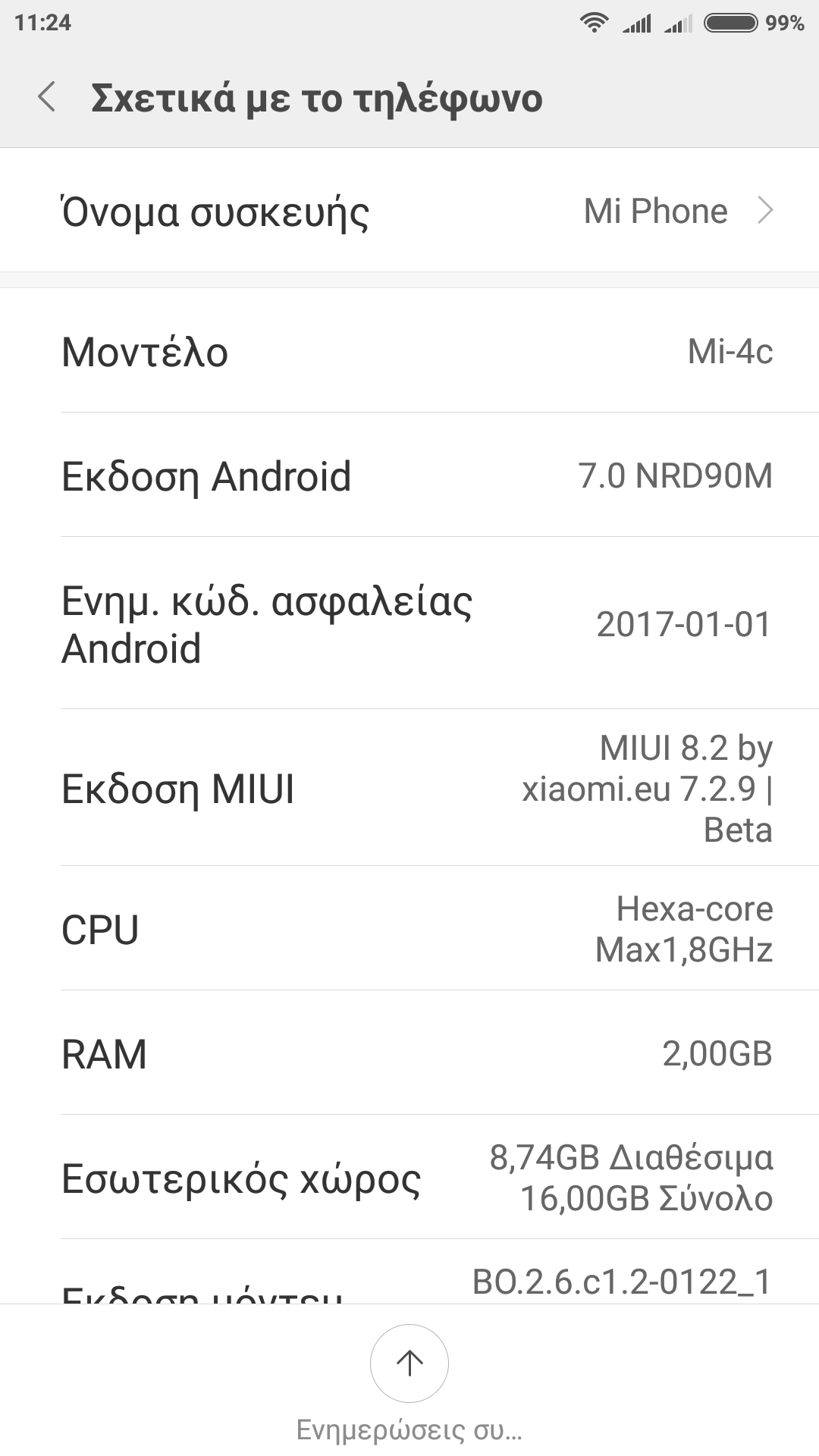This screenshot has width=819, height=1456.
Task: Tap the Εσωτερικός χώρος row
Action: point(409,1178)
